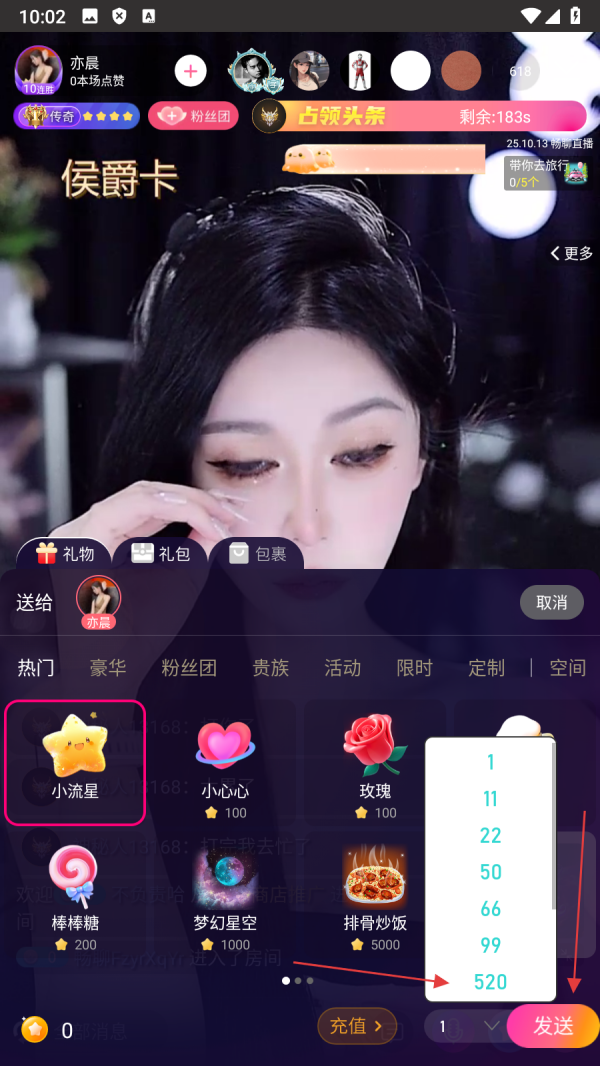View the 活动 gift category
This screenshot has height=1066, width=600.
point(342,668)
